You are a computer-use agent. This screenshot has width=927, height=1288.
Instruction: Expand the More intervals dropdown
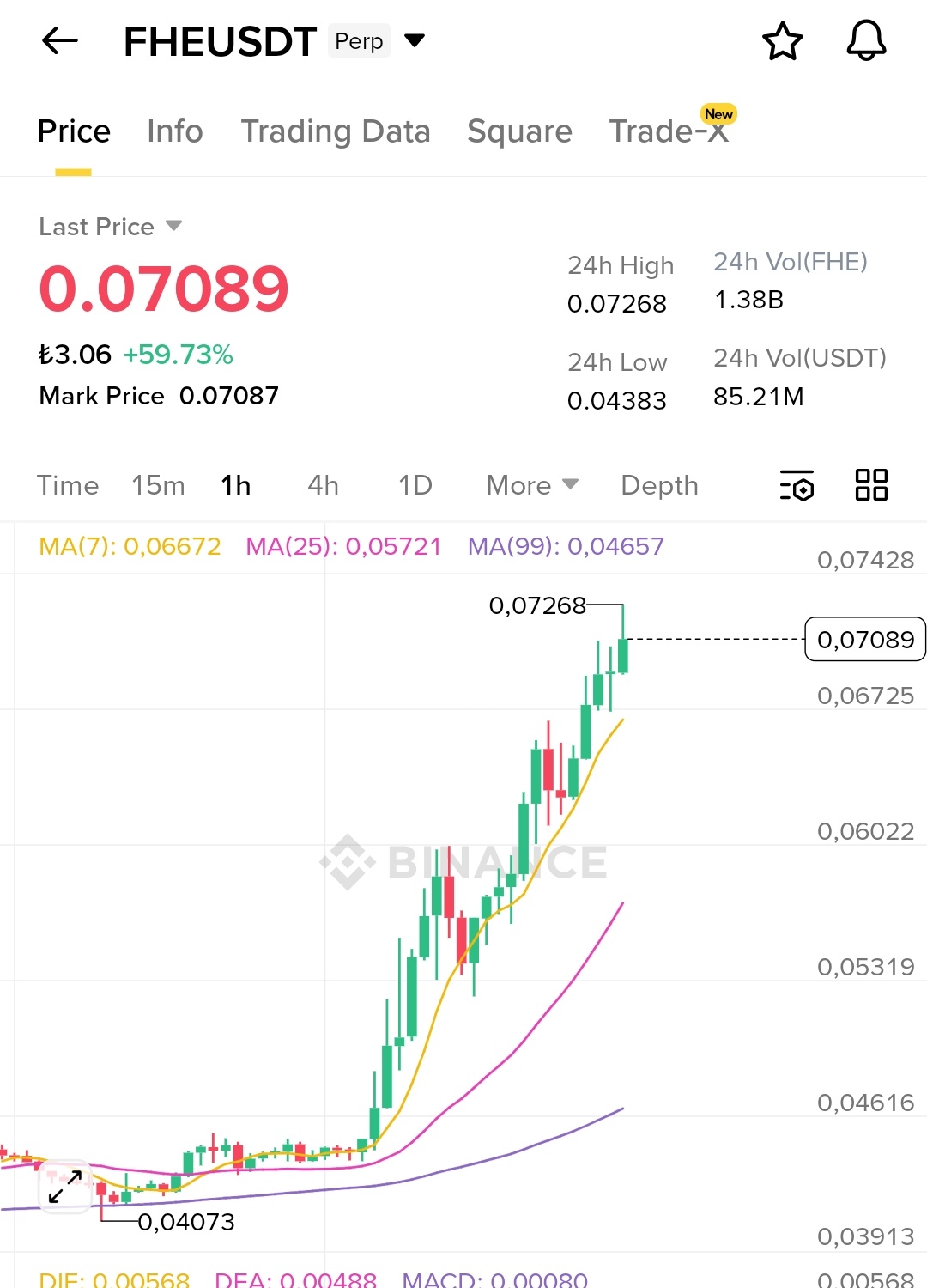click(531, 485)
